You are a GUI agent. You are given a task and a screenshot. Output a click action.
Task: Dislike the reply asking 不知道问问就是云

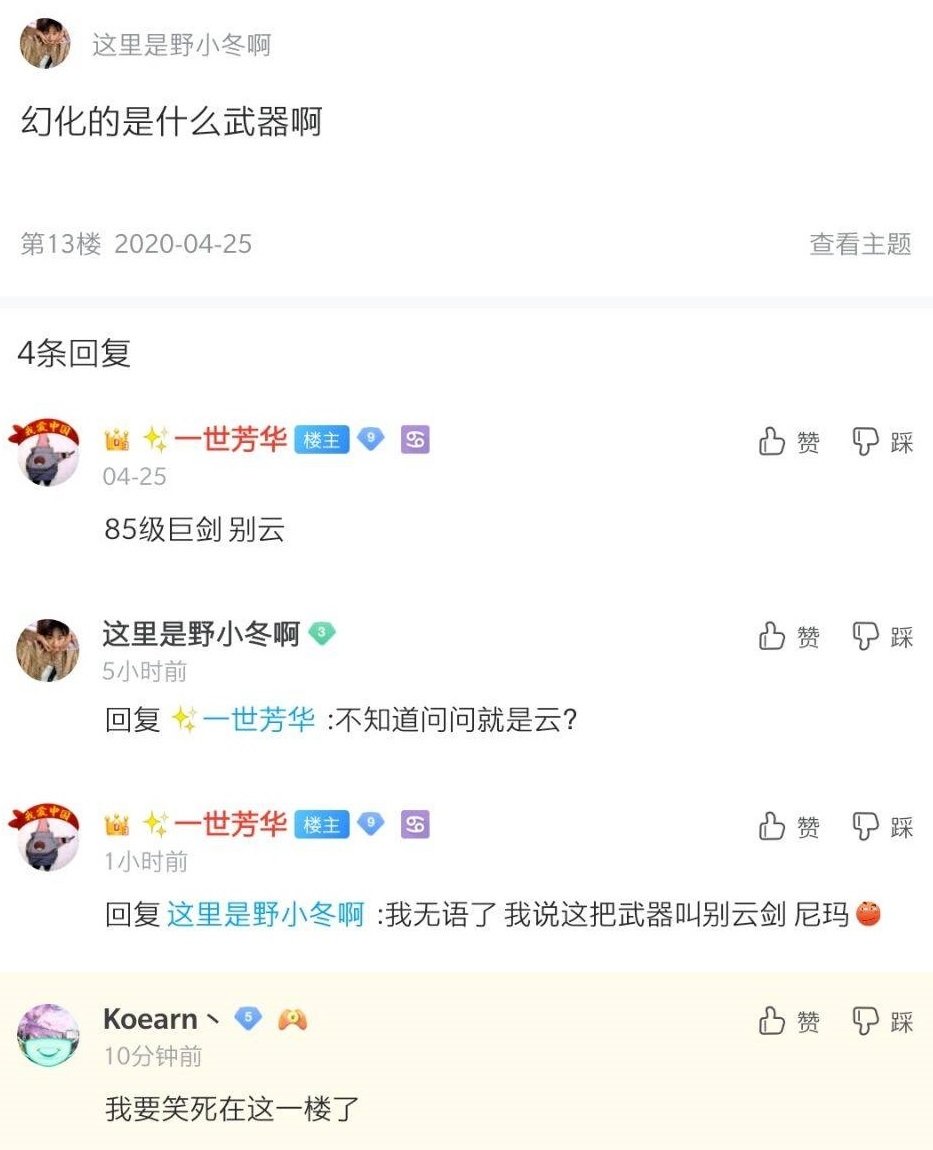click(883, 636)
